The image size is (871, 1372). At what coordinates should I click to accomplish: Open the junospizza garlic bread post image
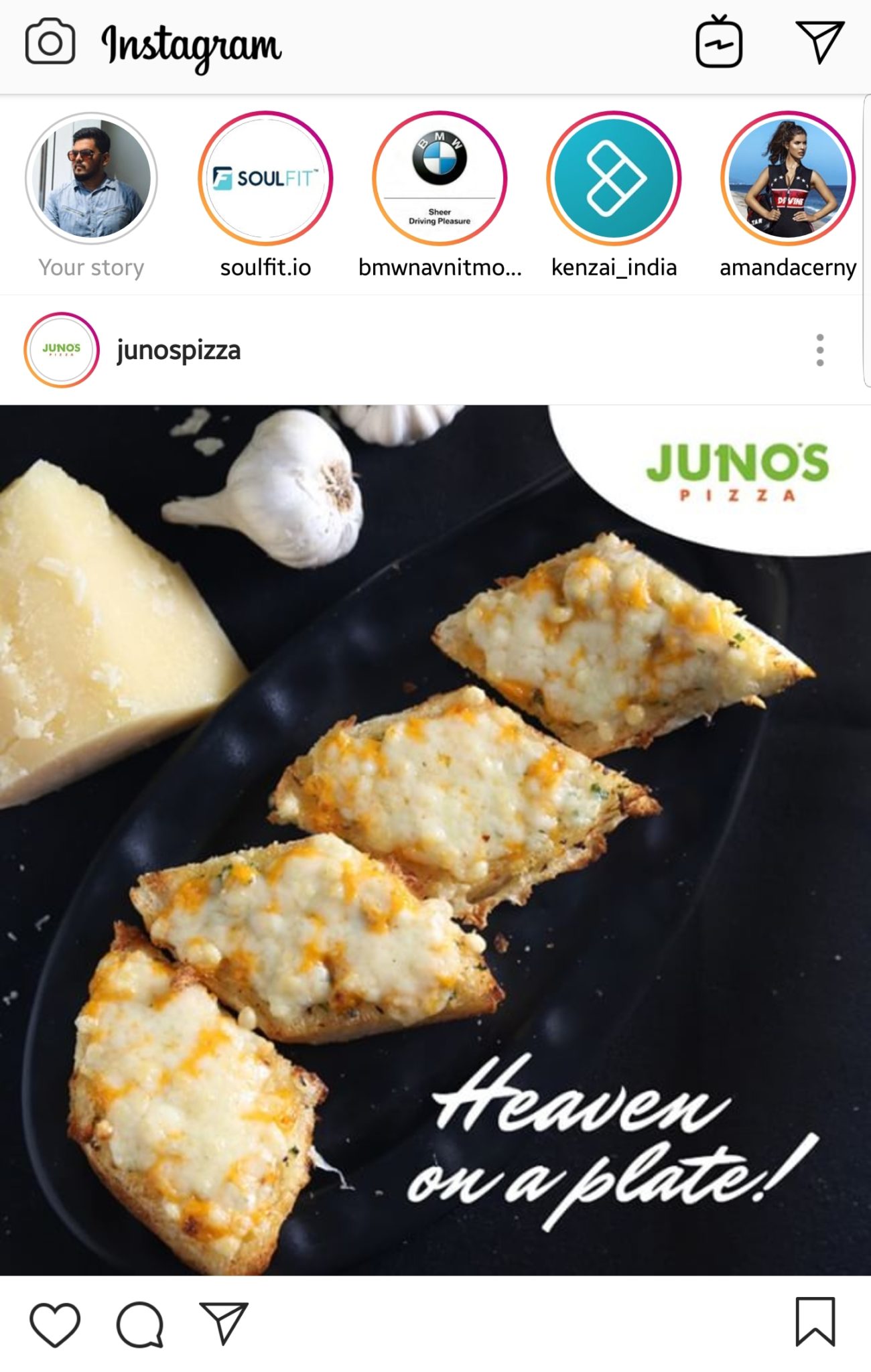click(x=435, y=839)
